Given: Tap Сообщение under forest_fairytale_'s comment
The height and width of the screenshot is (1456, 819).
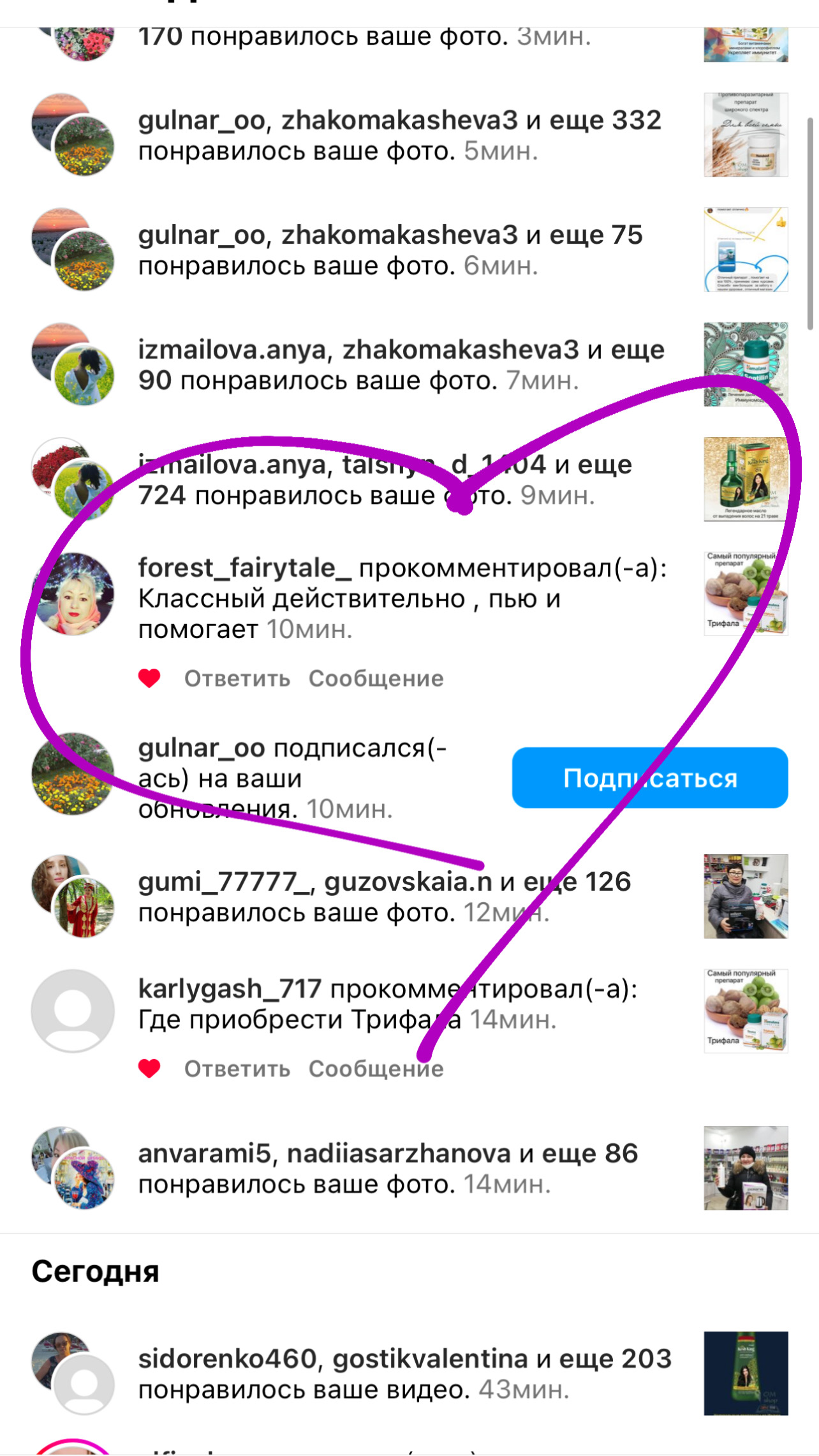Looking at the screenshot, I should [x=376, y=678].
